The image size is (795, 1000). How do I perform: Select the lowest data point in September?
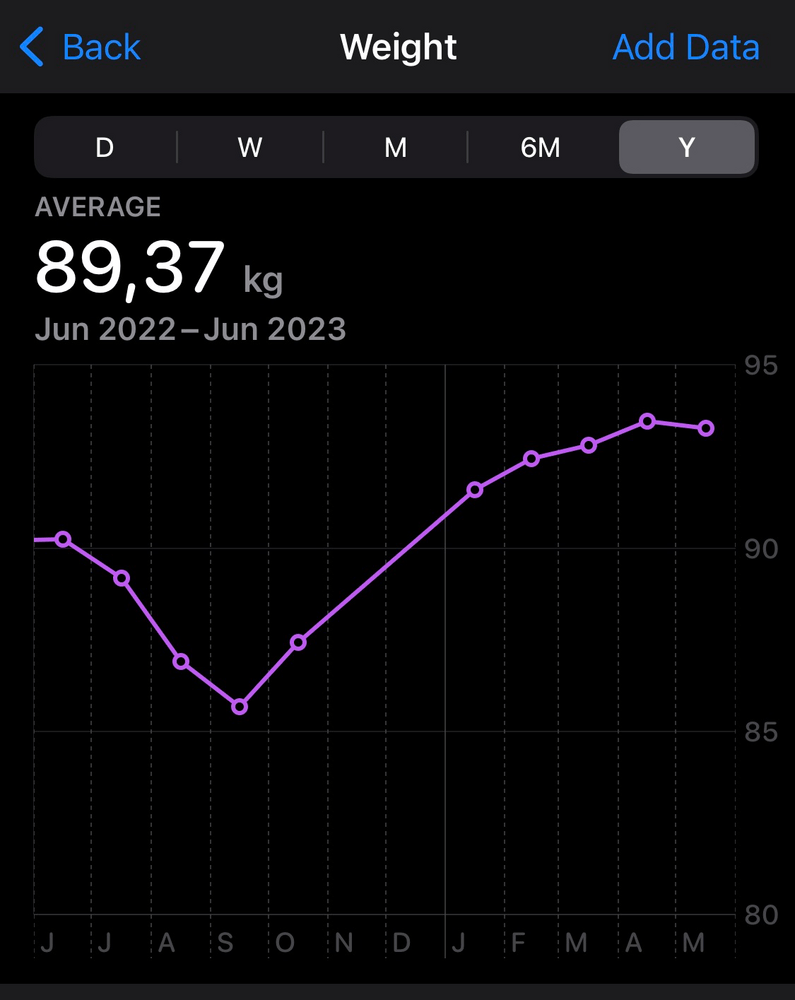coord(238,706)
